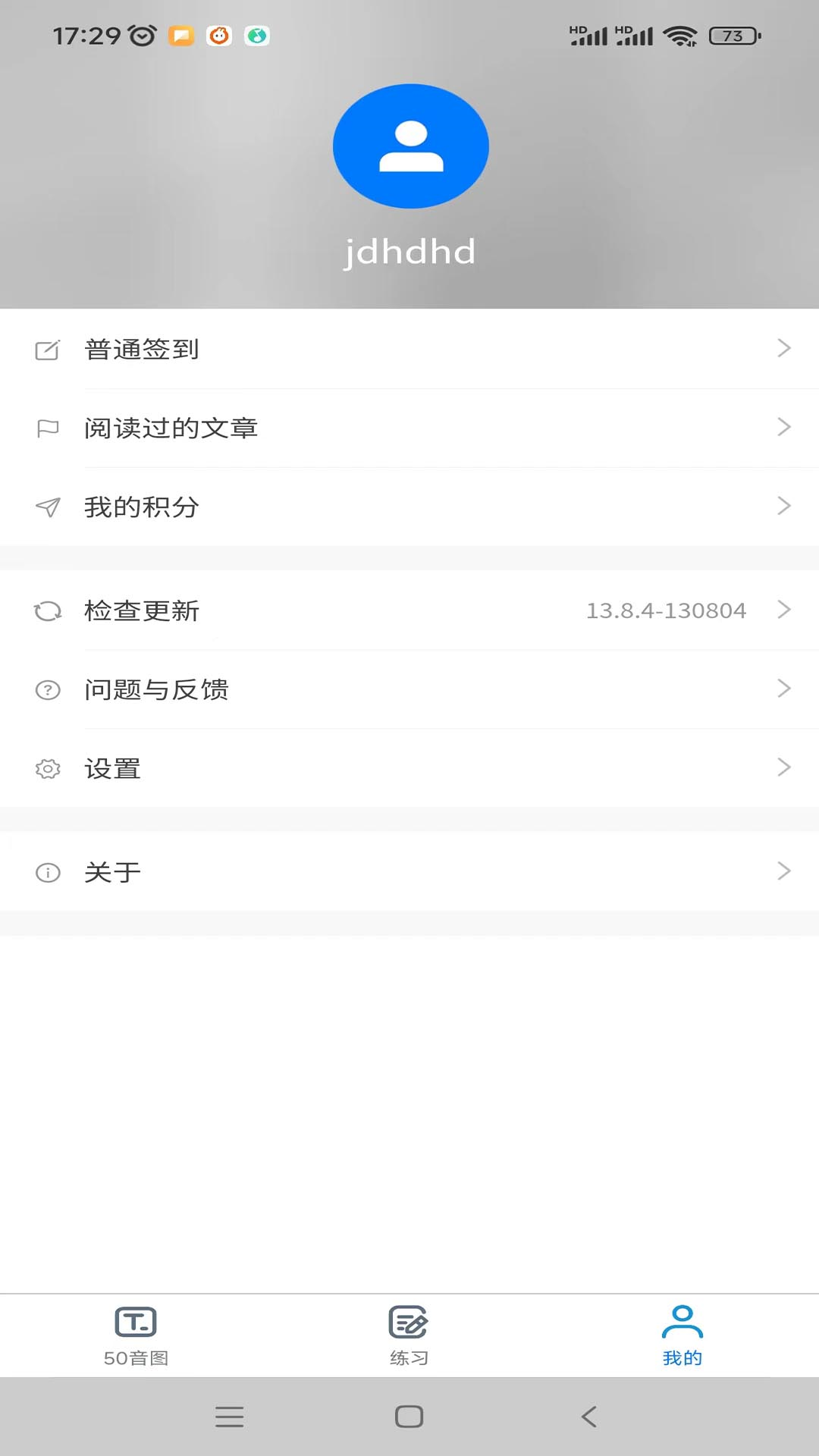
Task: Switch to the 50音图 tab
Action: 136,1335
